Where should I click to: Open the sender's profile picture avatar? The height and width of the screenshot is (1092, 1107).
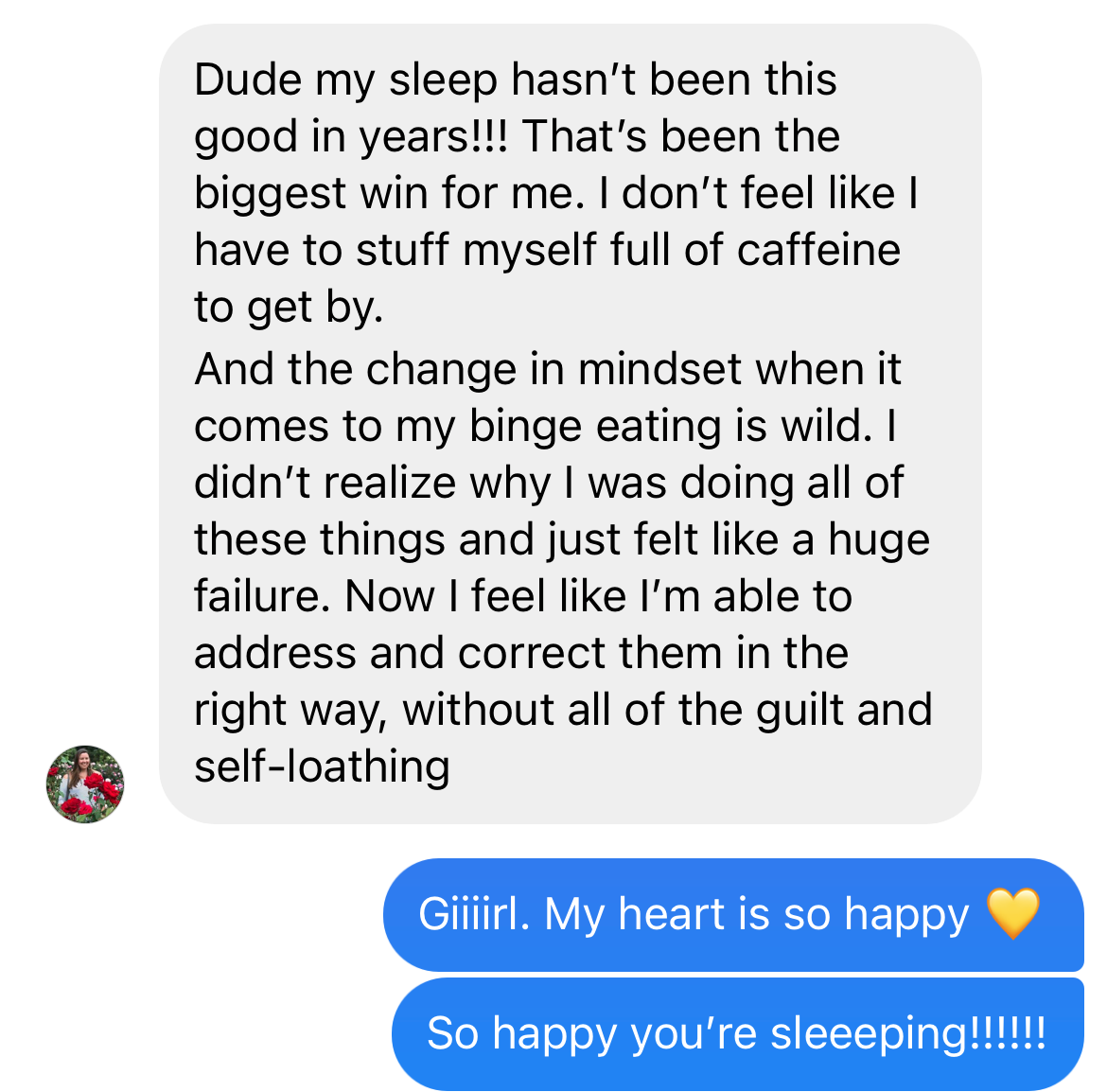click(85, 784)
